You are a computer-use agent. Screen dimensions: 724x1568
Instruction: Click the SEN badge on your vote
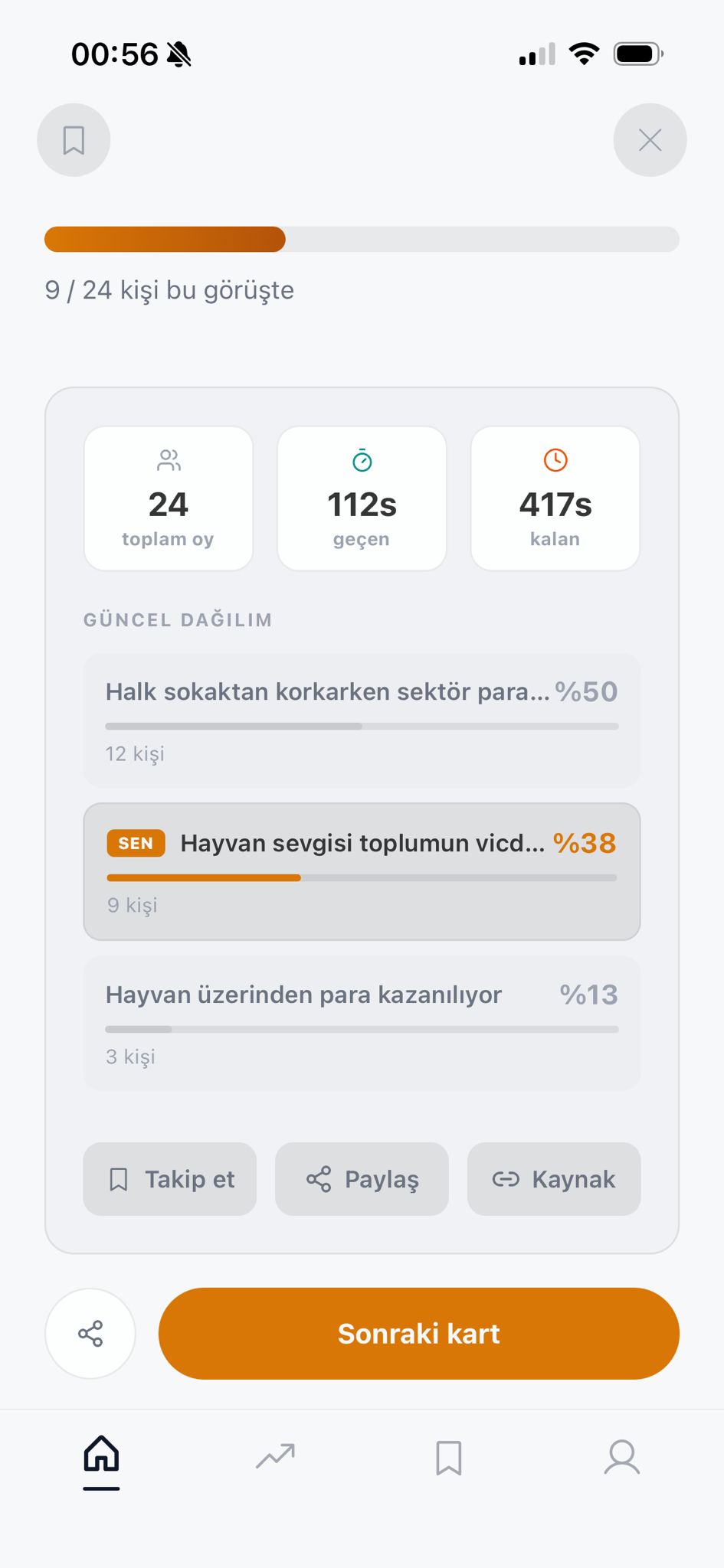(x=135, y=843)
